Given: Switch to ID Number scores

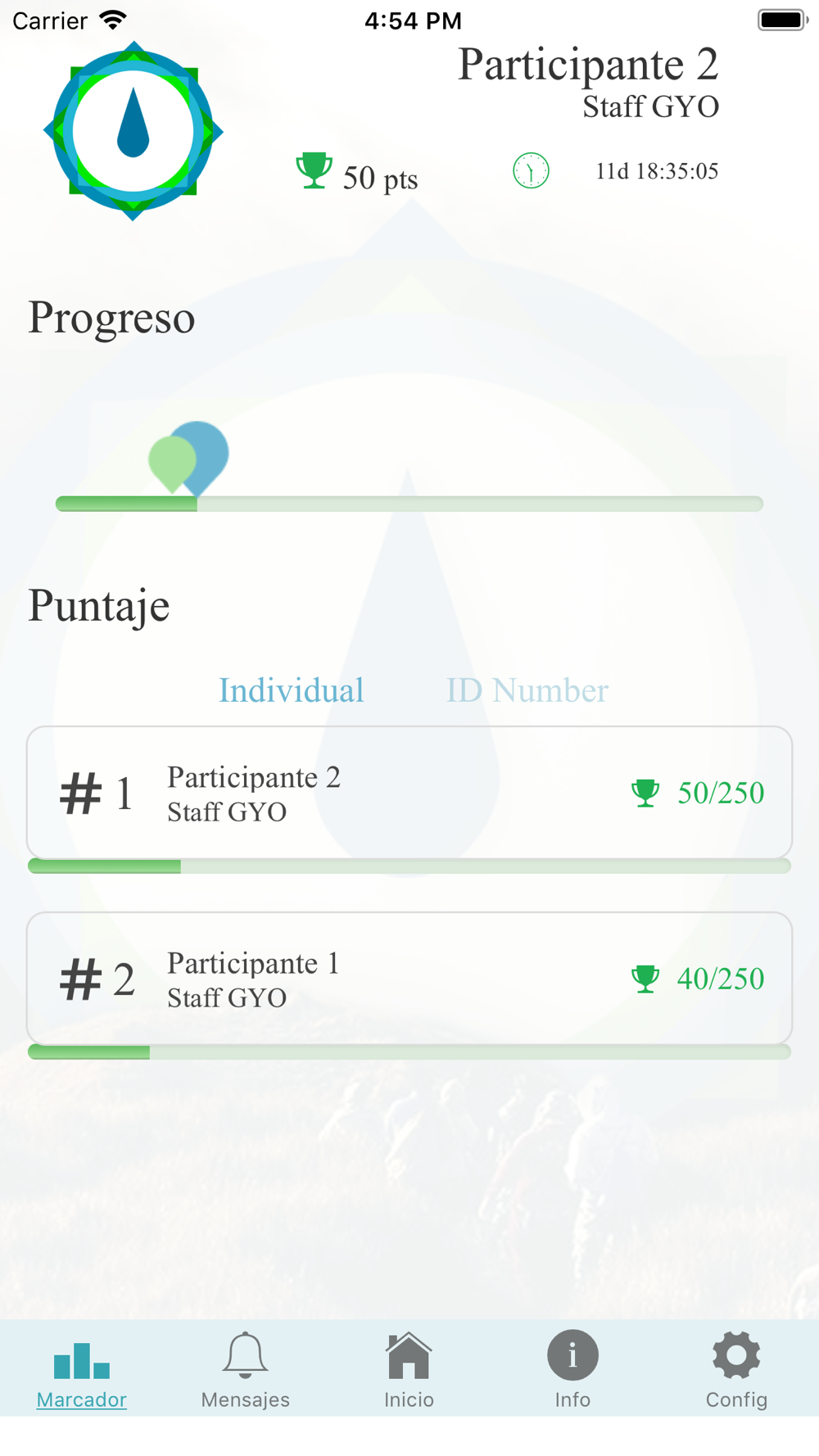Looking at the screenshot, I should [527, 690].
